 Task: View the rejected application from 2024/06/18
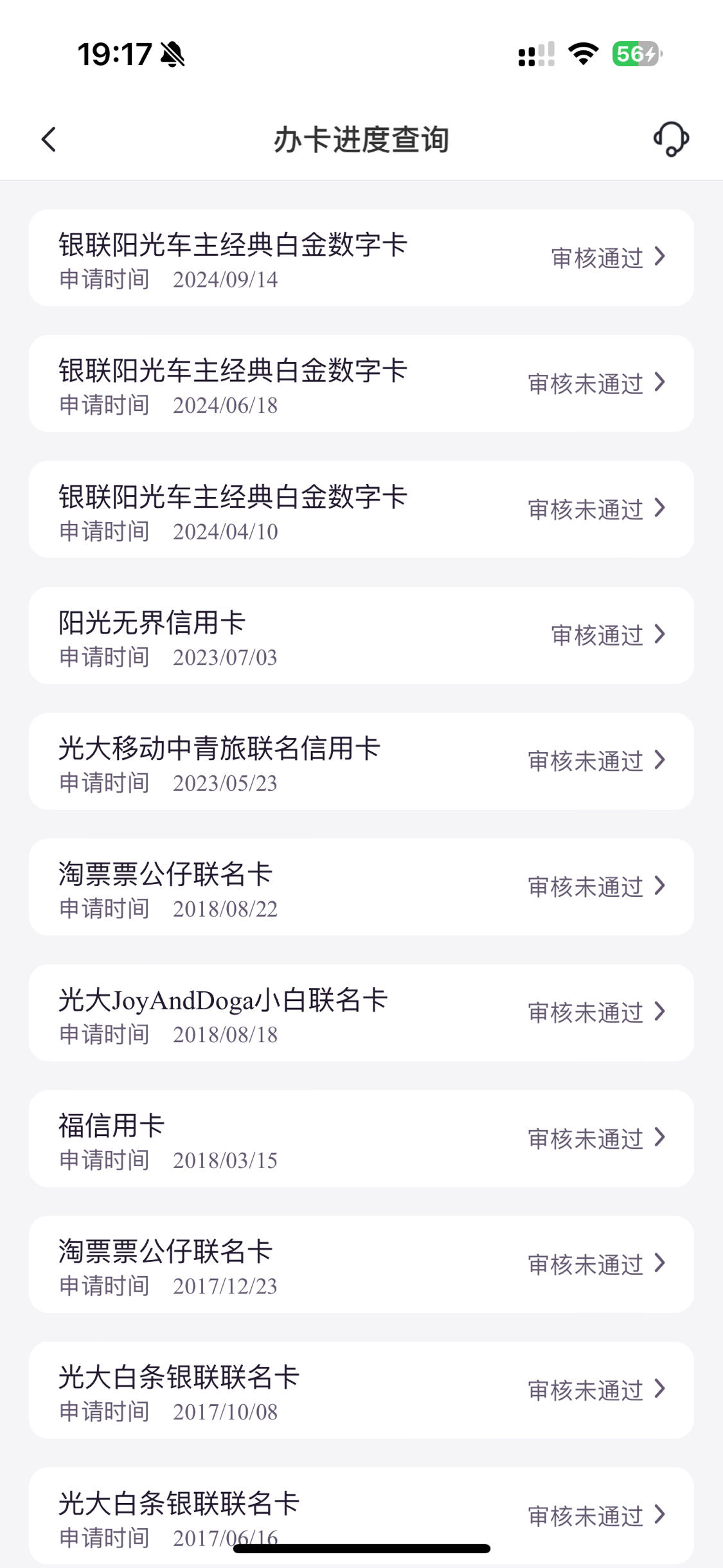(x=361, y=383)
